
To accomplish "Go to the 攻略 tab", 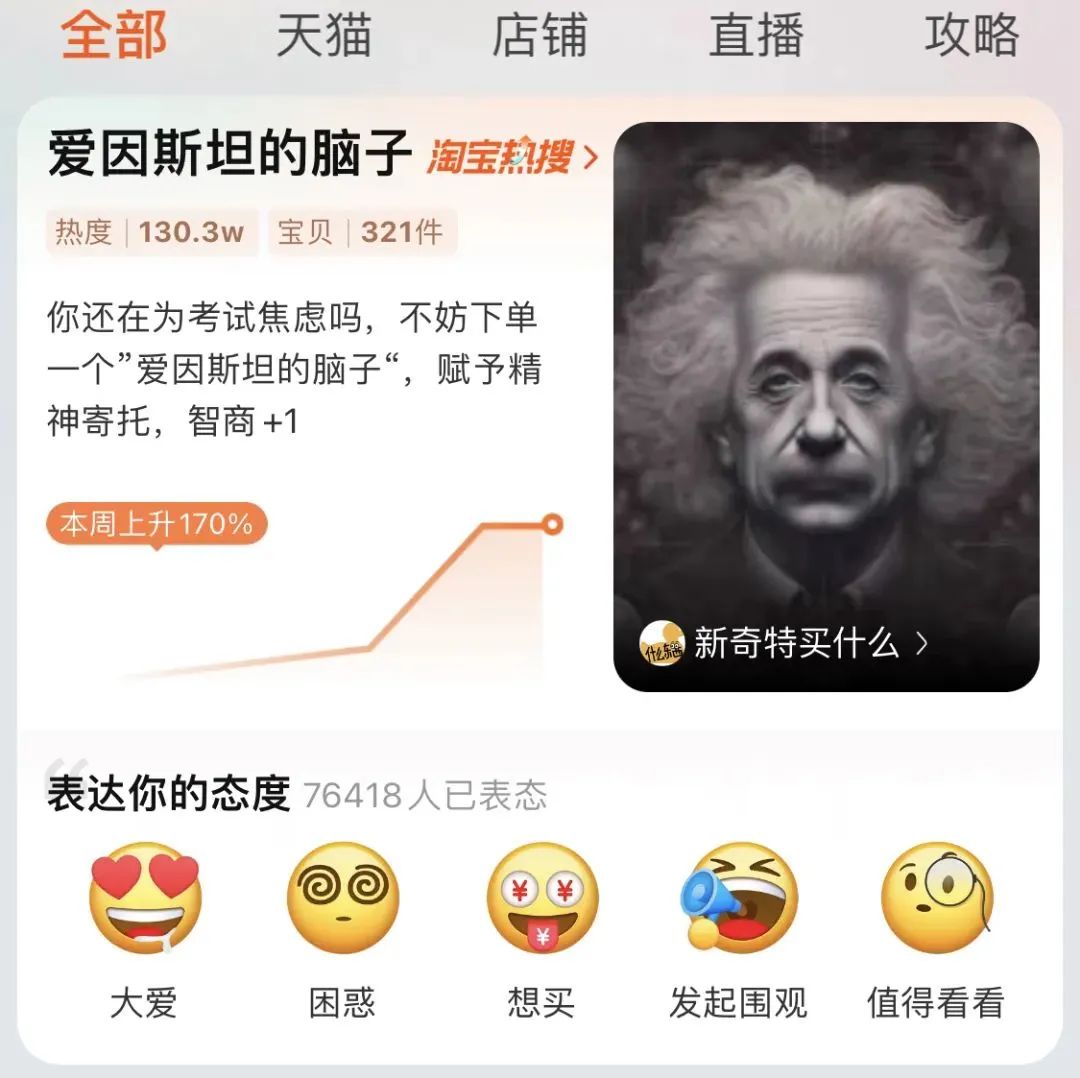I will [x=971, y=36].
